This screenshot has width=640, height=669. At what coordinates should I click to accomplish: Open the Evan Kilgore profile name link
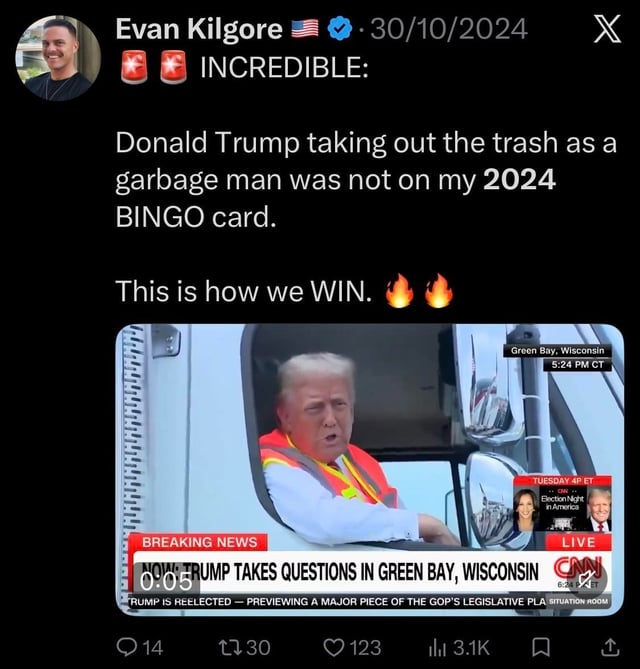point(199,30)
